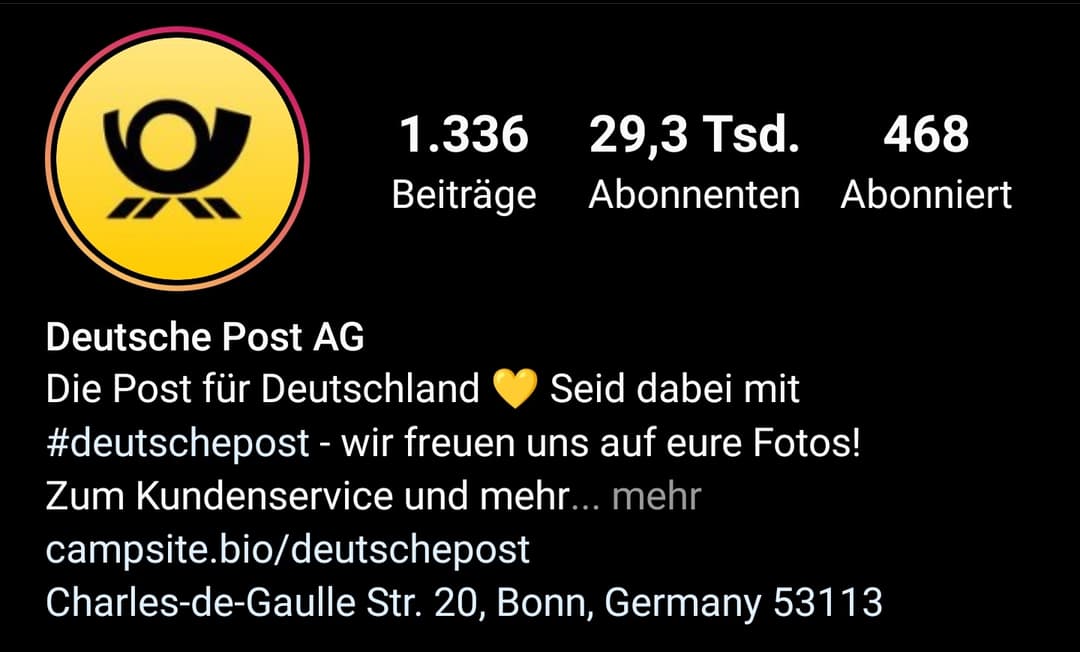Show the 468 Abonniert accounts
This screenshot has height=652, width=1080.
pos(925,162)
